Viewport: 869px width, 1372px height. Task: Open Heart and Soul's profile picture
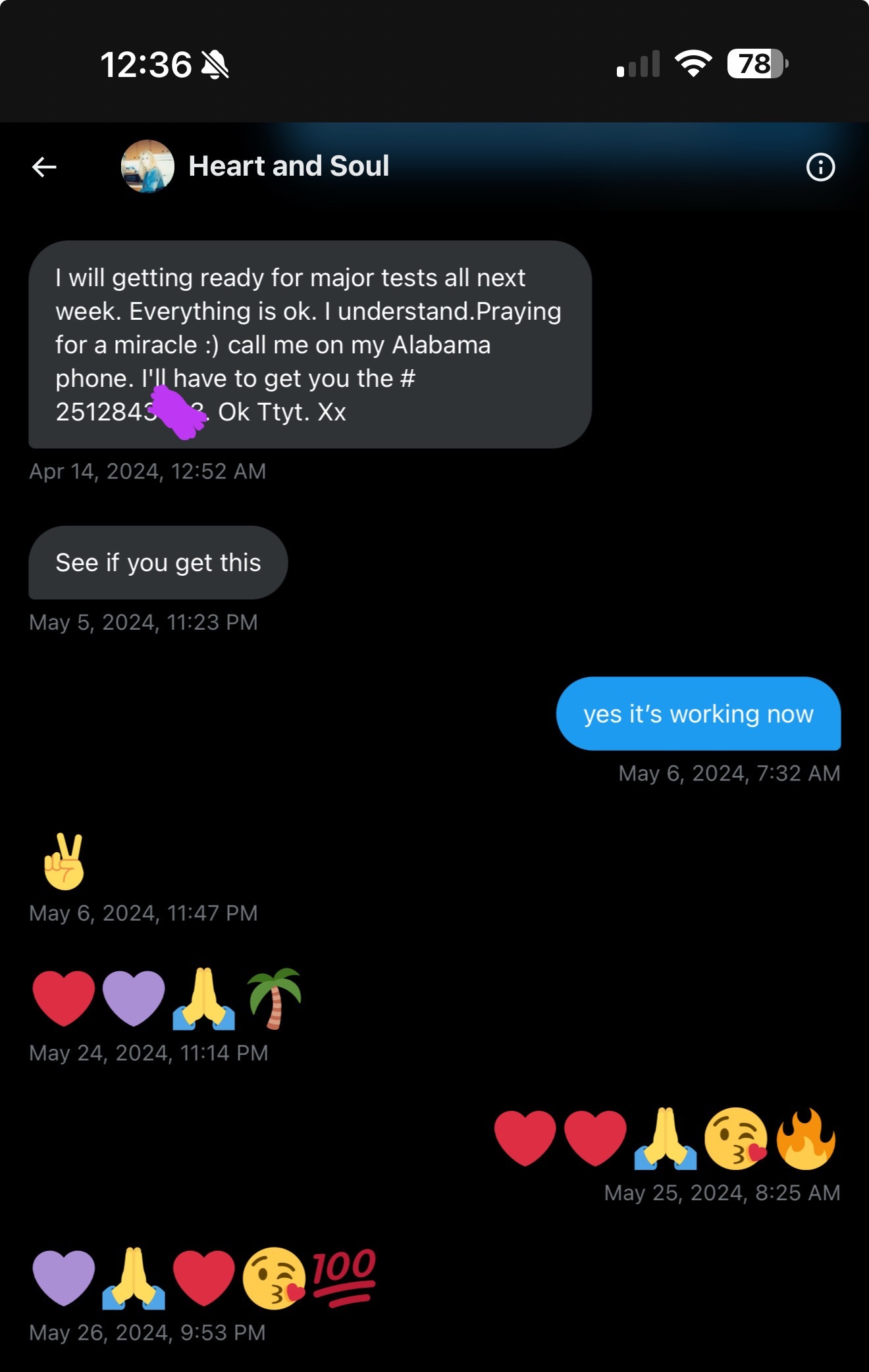(147, 166)
